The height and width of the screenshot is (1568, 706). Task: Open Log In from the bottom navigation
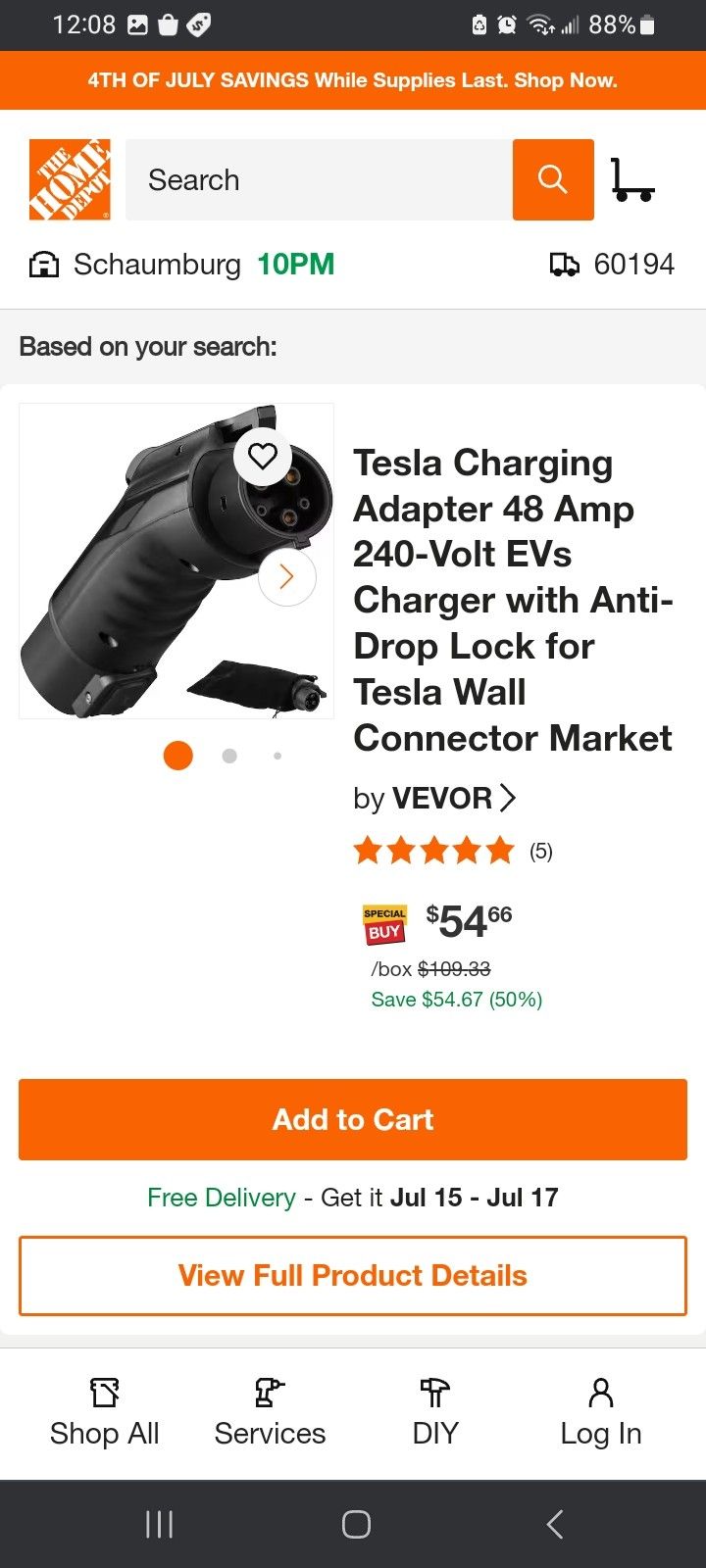tap(599, 1411)
